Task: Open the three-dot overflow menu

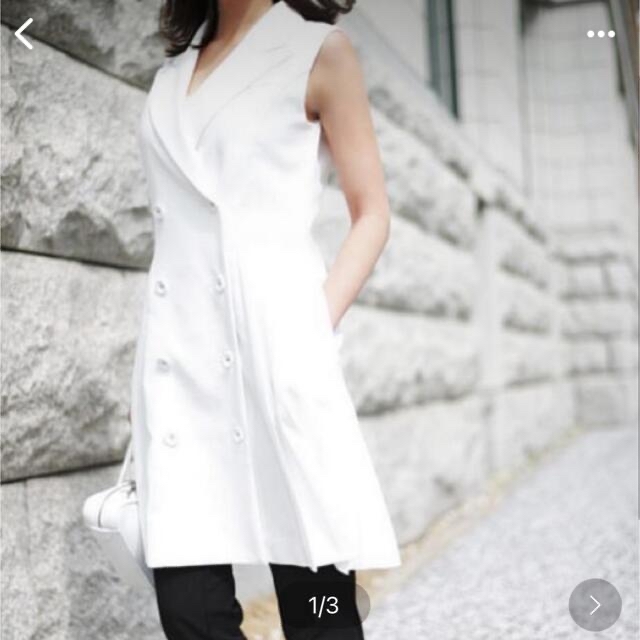Action: click(600, 34)
